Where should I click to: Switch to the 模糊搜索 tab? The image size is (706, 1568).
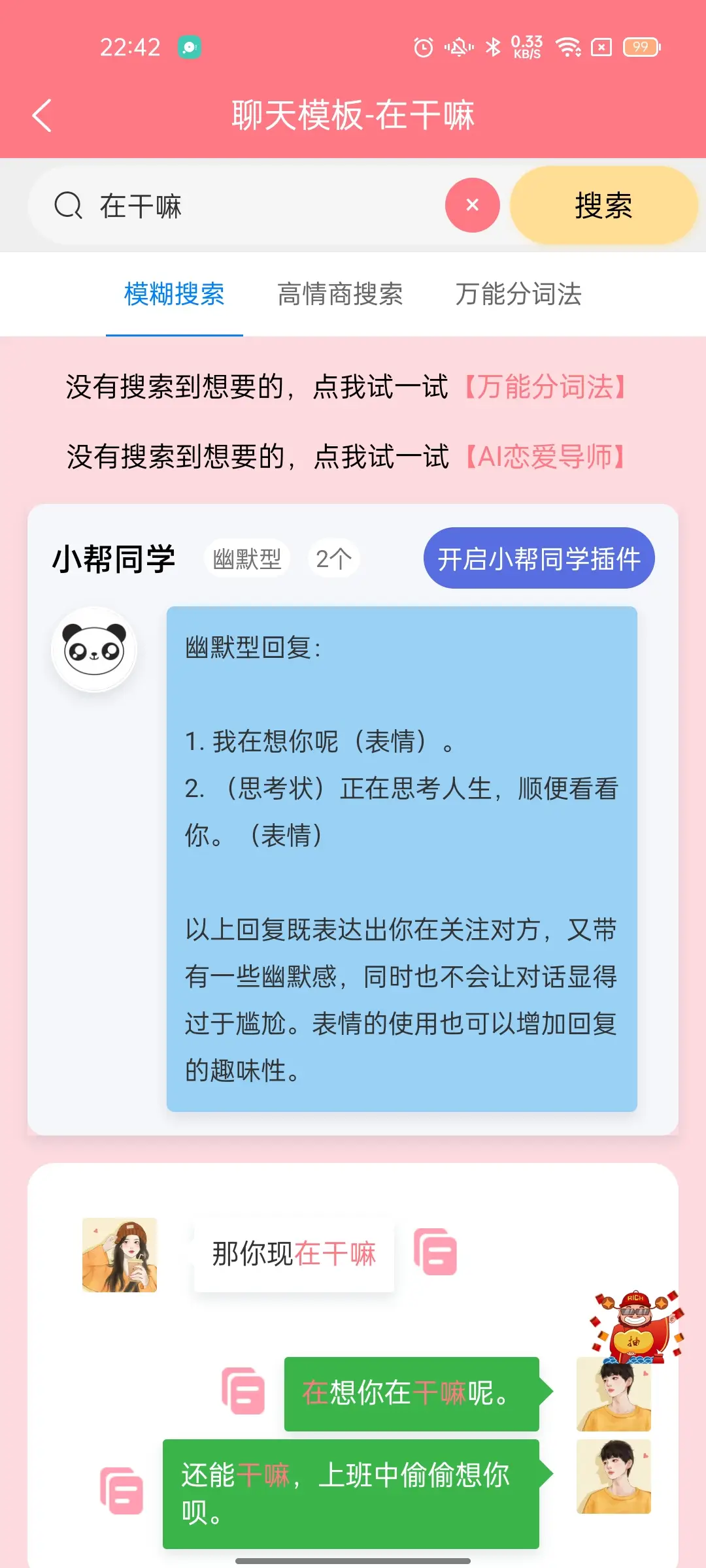175,294
